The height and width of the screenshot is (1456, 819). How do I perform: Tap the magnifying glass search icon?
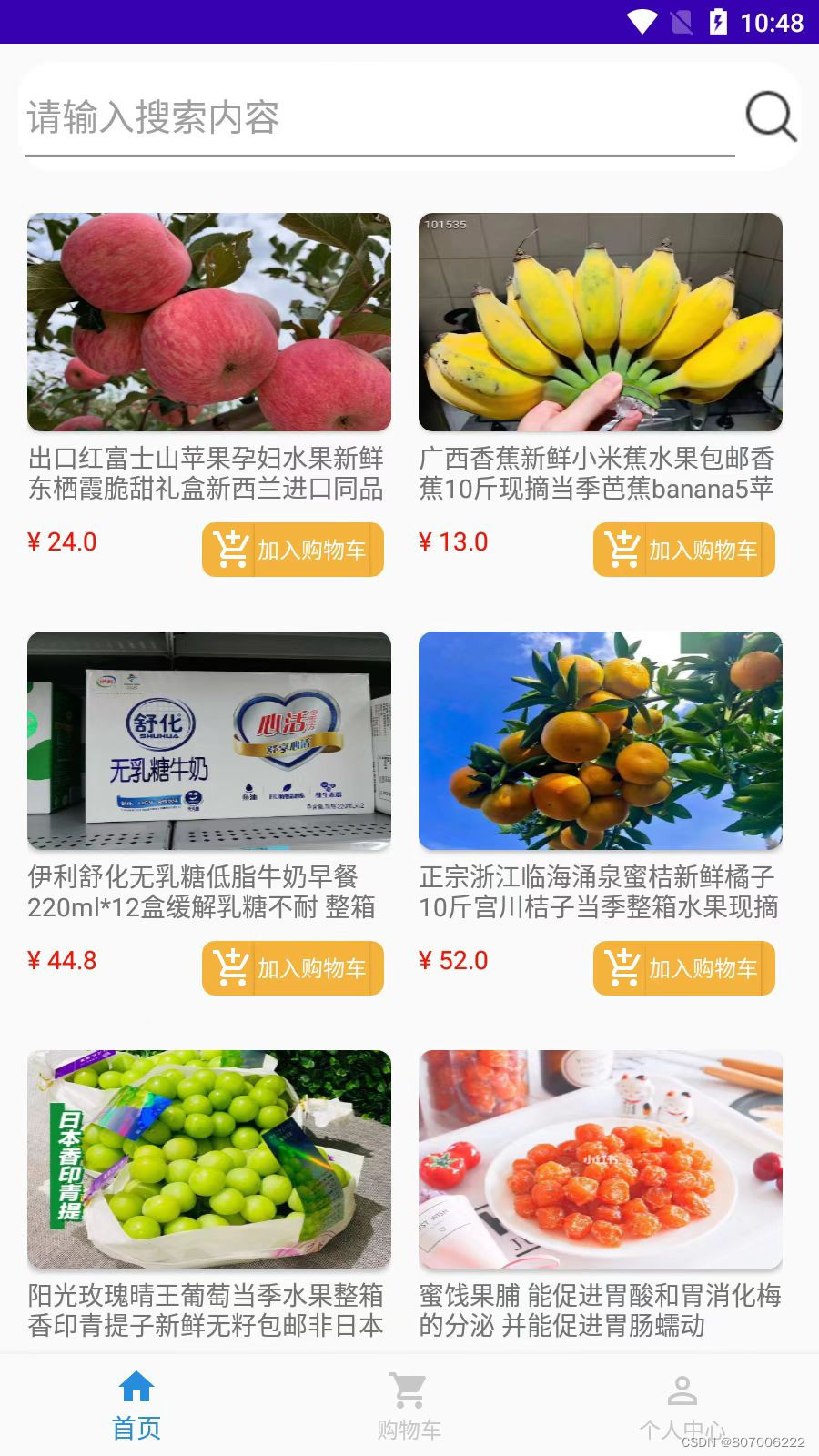(771, 116)
